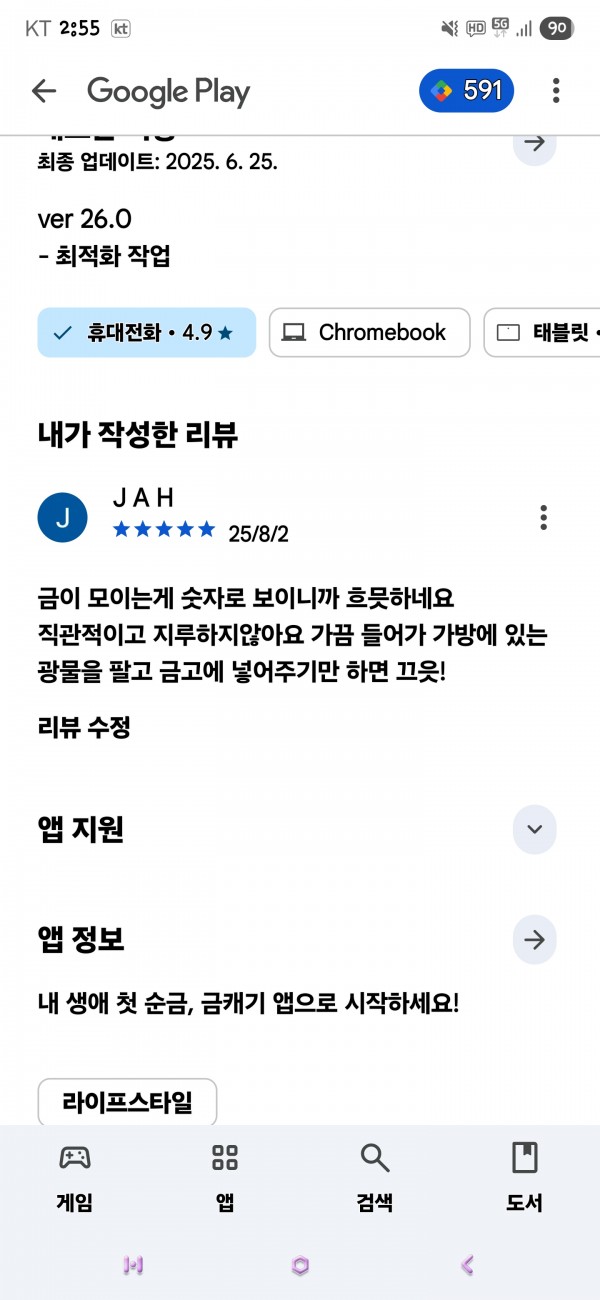The width and height of the screenshot is (600, 1300).
Task: Open options menu for J A H review
Action: click(x=543, y=517)
